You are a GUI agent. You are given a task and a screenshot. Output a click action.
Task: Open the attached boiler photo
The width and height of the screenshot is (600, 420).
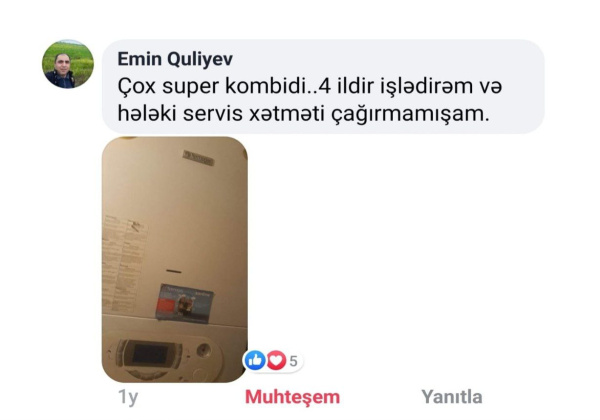pyautogui.click(x=175, y=258)
